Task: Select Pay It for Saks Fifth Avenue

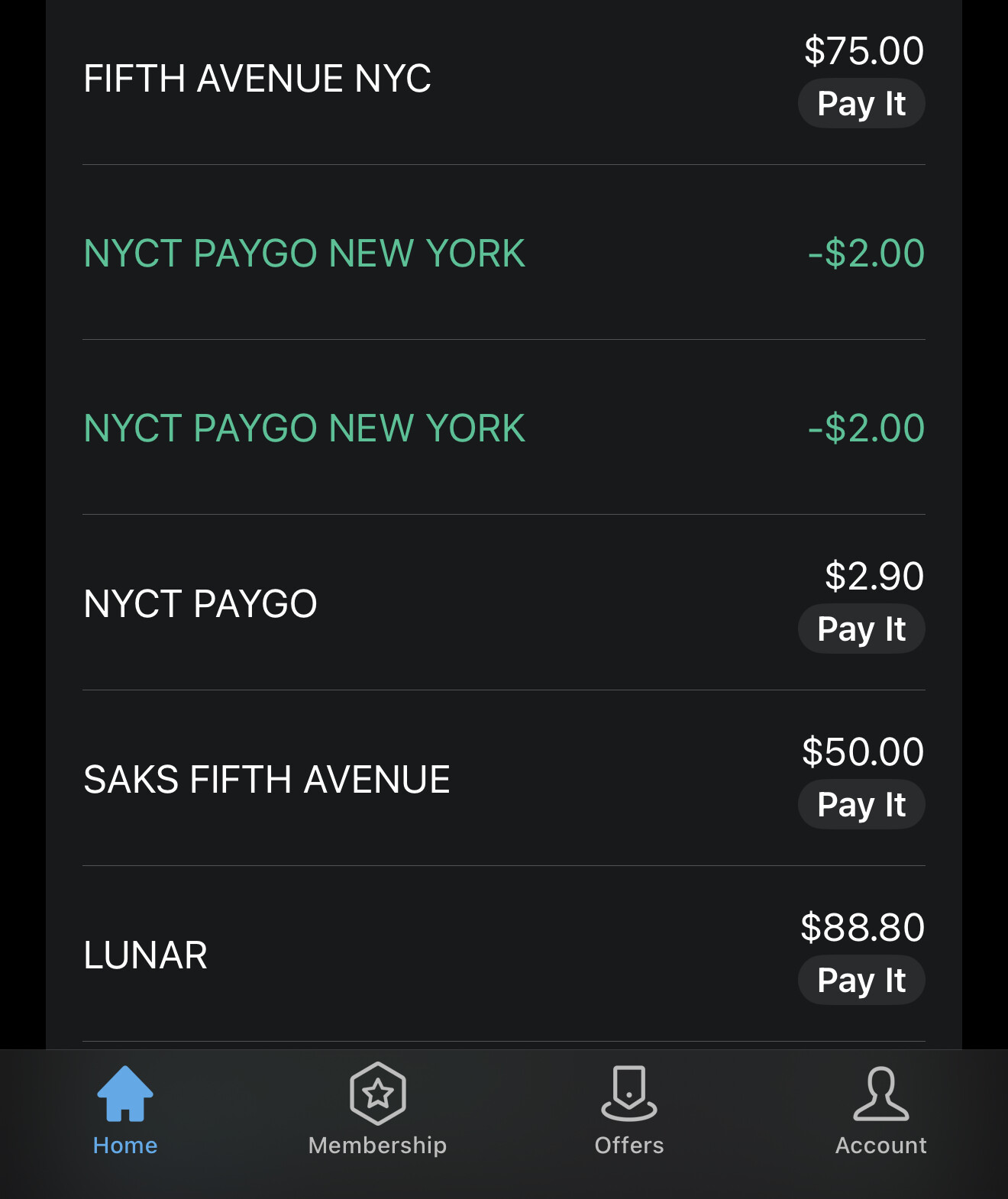Action: [861, 805]
